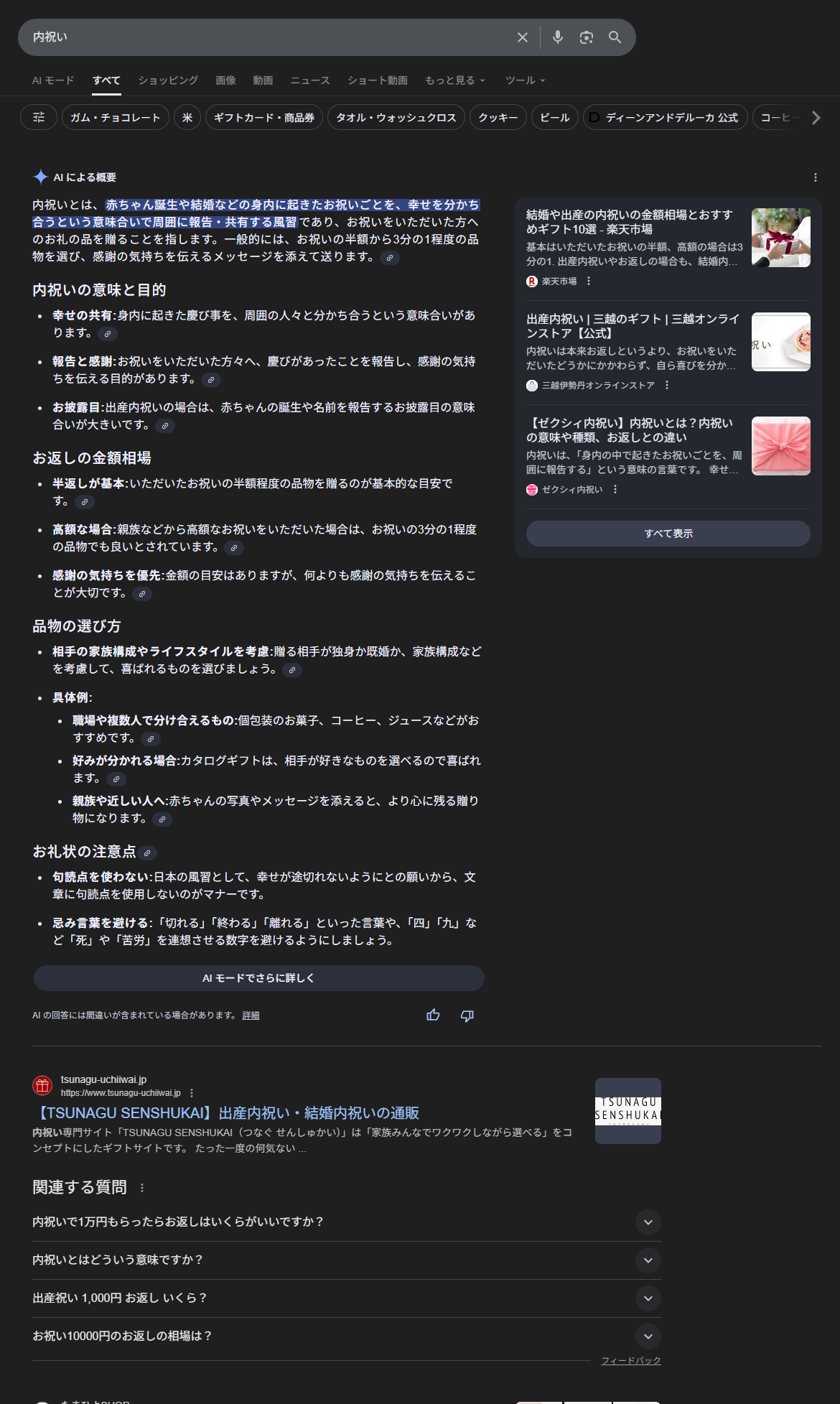840x1404 pixels.
Task: Switch to the 画像 tab
Action: [x=225, y=80]
